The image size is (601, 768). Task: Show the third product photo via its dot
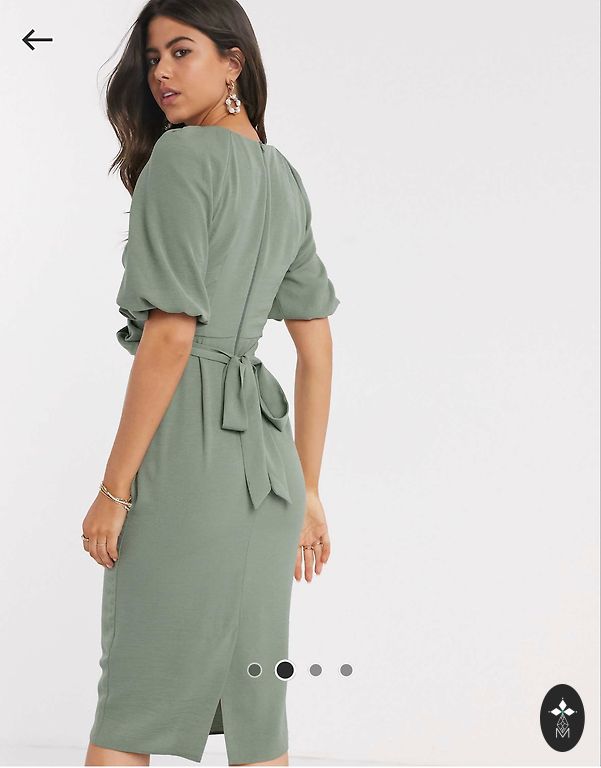(x=316, y=670)
